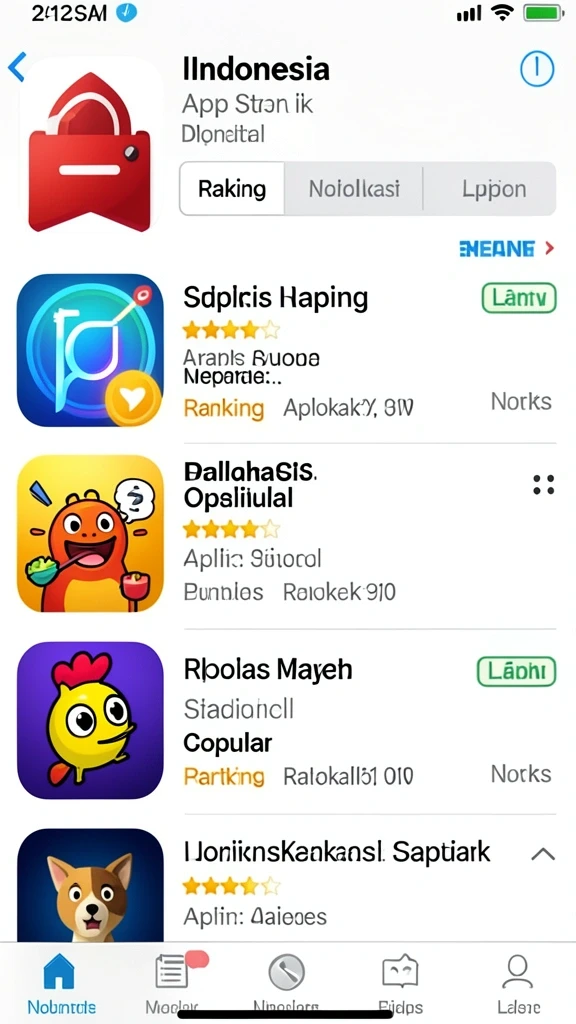Image resolution: width=576 pixels, height=1024 pixels.
Task: Open the Saptiark app with dog icon
Action: click(x=287, y=885)
